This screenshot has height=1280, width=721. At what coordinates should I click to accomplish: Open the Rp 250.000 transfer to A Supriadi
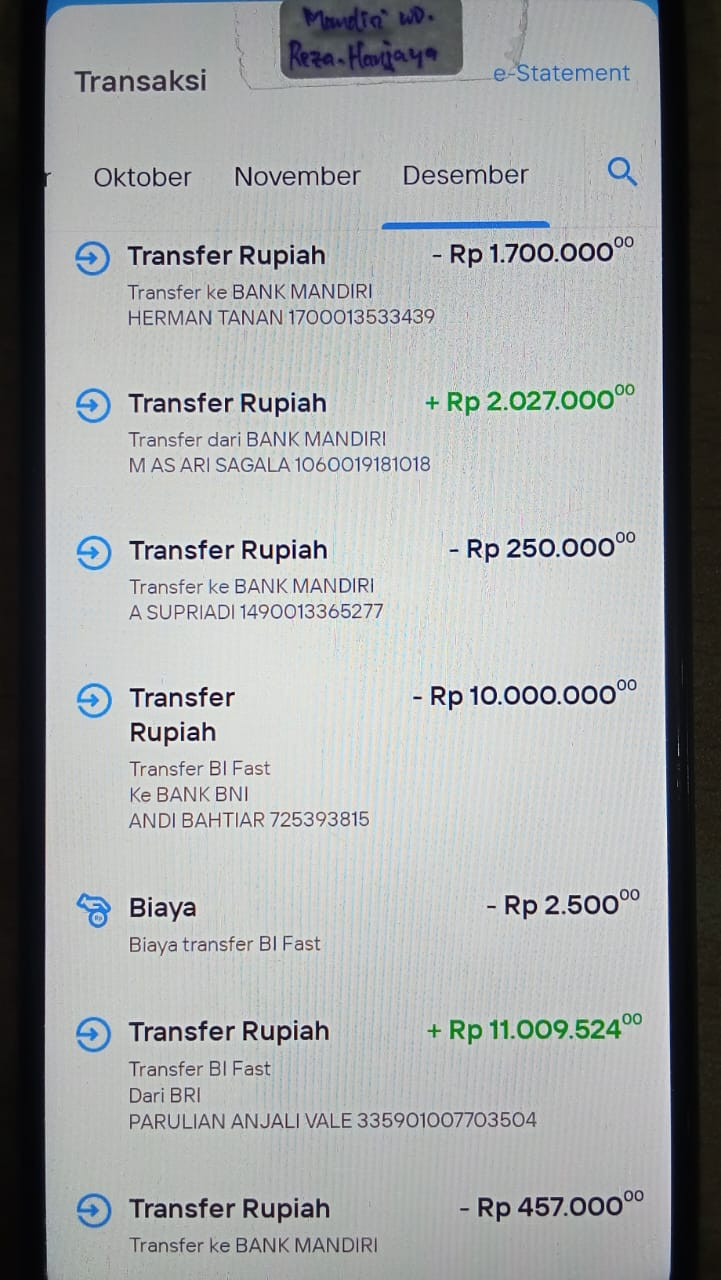(355, 578)
